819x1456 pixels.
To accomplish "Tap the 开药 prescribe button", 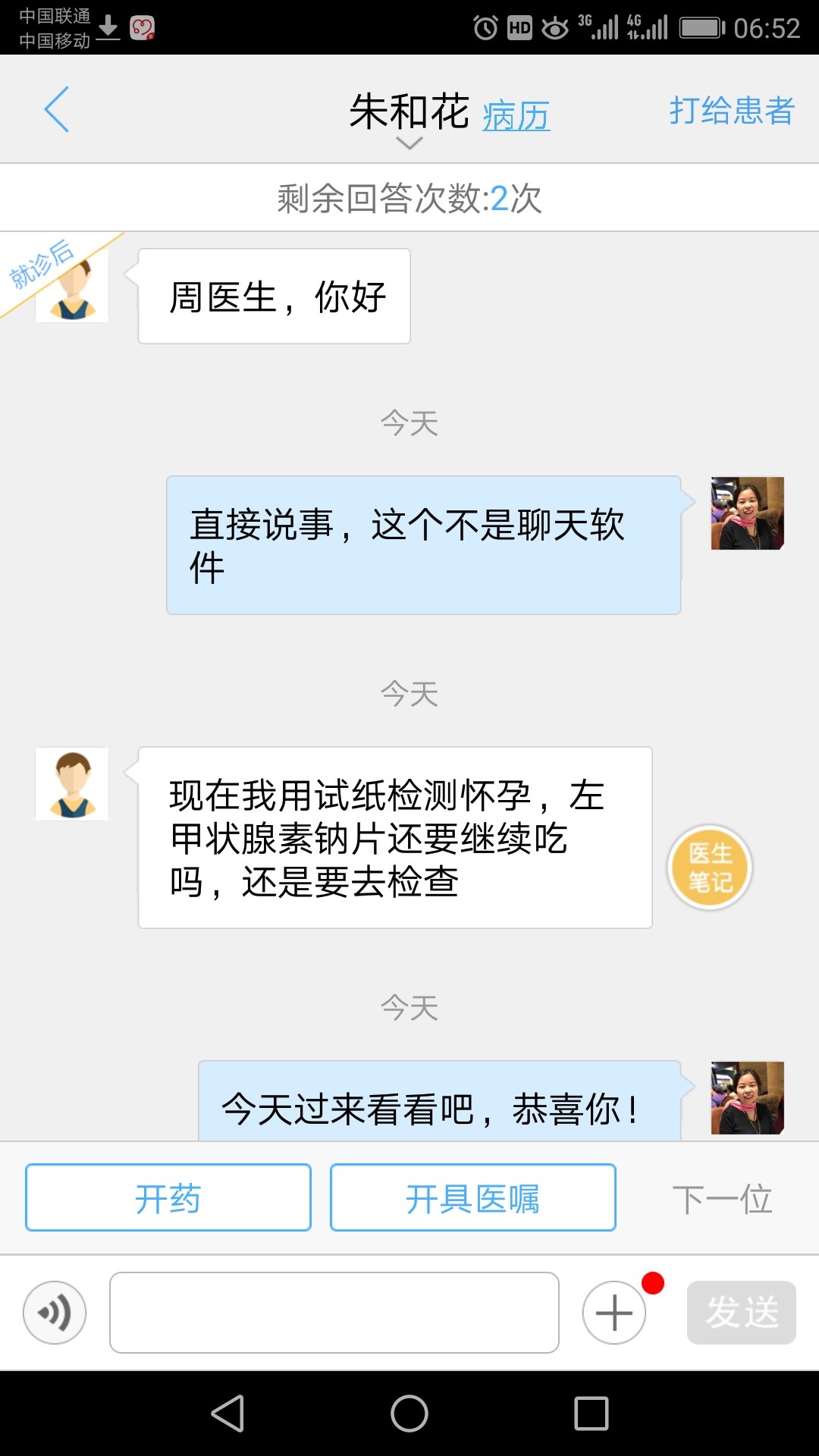I will [168, 1197].
